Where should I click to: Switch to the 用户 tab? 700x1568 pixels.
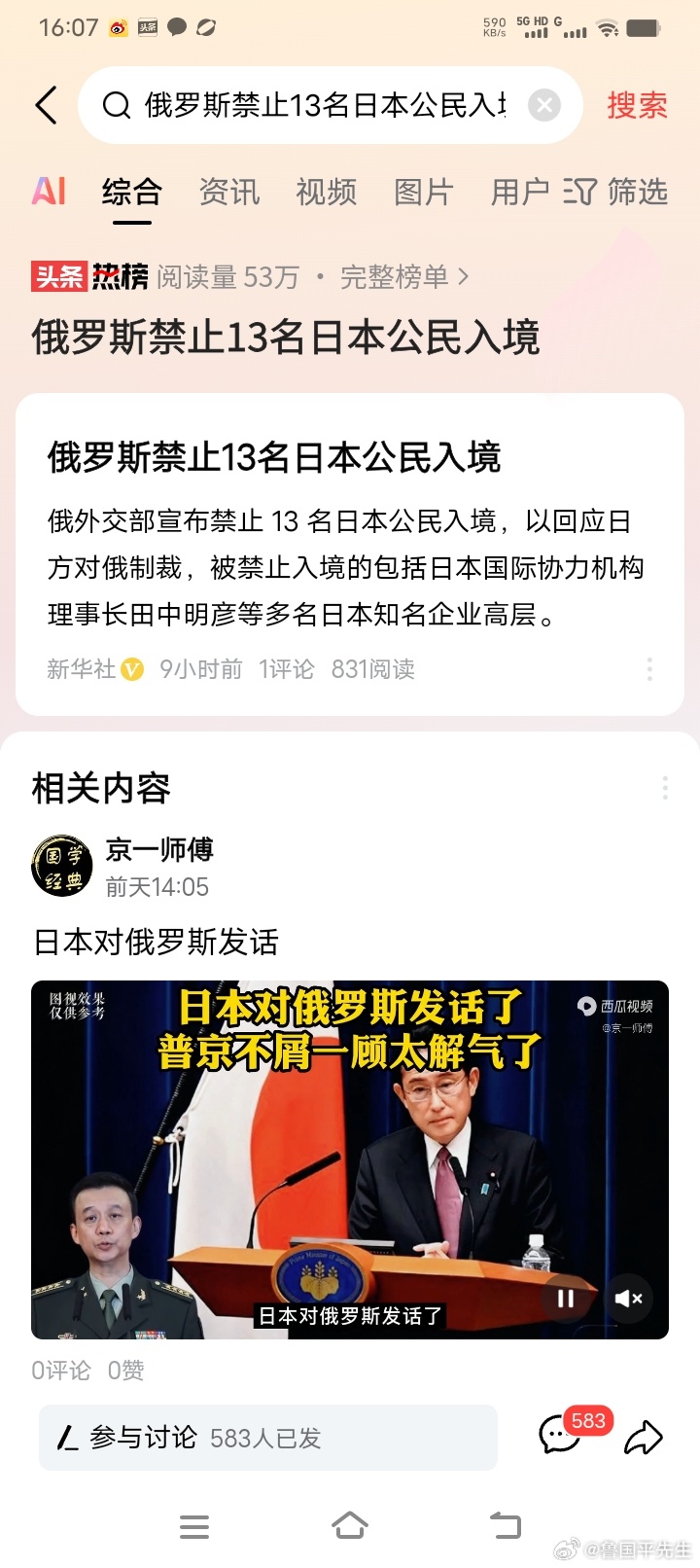pyautogui.click(x=519, y=192)
